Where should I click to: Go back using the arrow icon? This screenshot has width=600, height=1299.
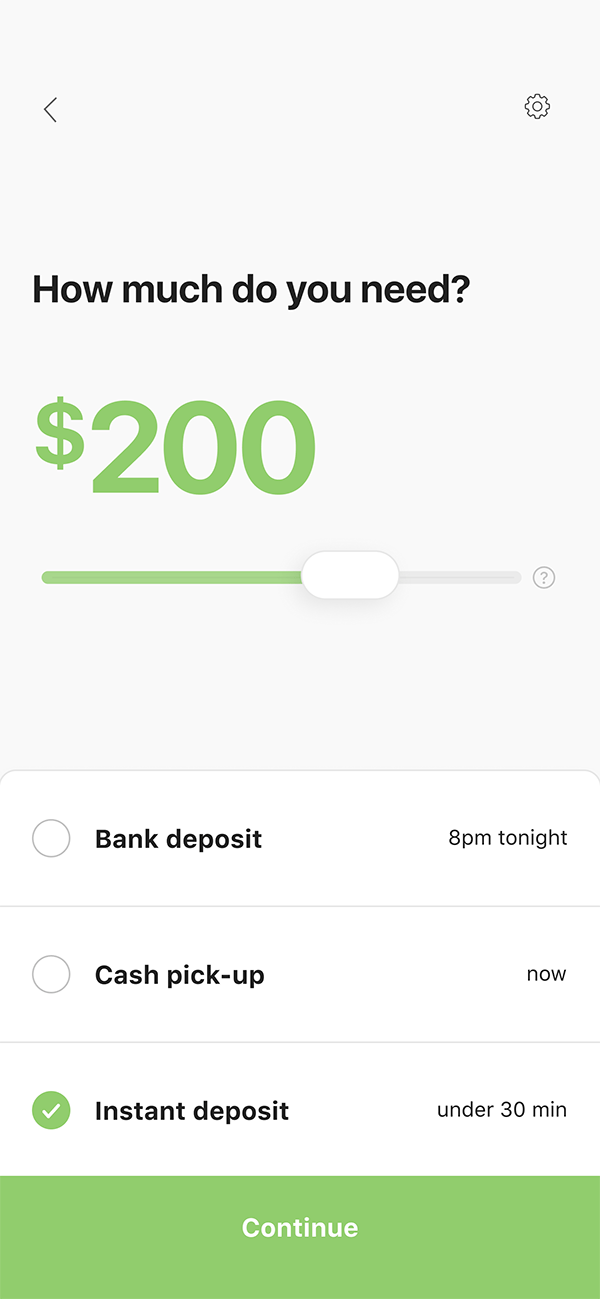(x=50, y=109)
